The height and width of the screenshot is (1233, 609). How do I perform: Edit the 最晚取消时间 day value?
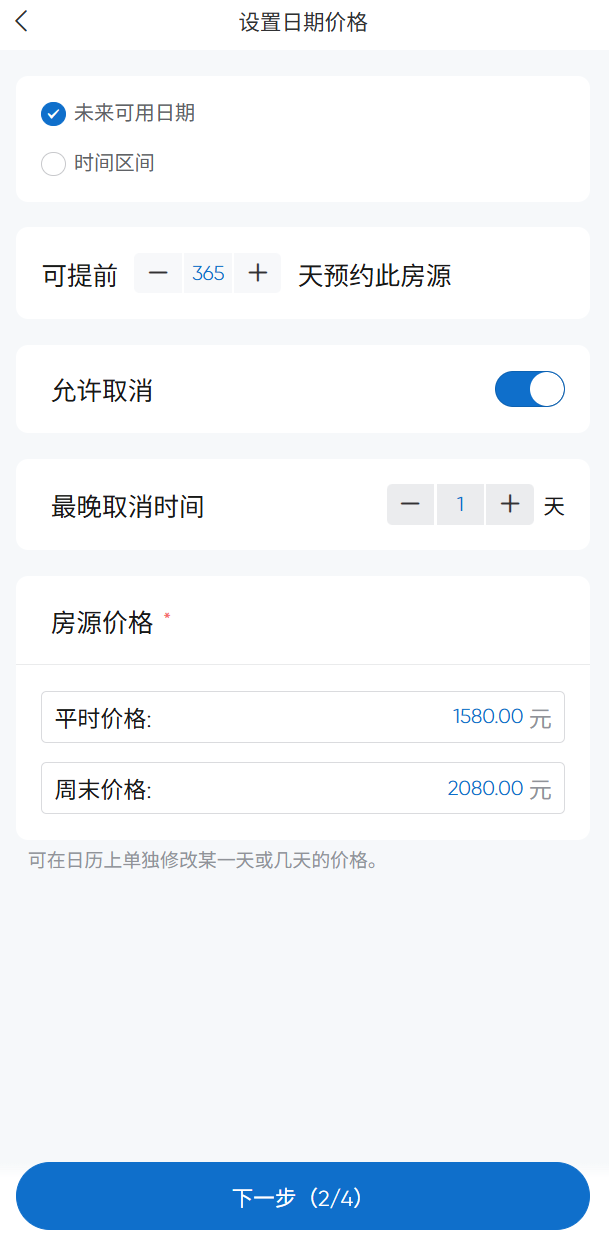click(460, 505)
